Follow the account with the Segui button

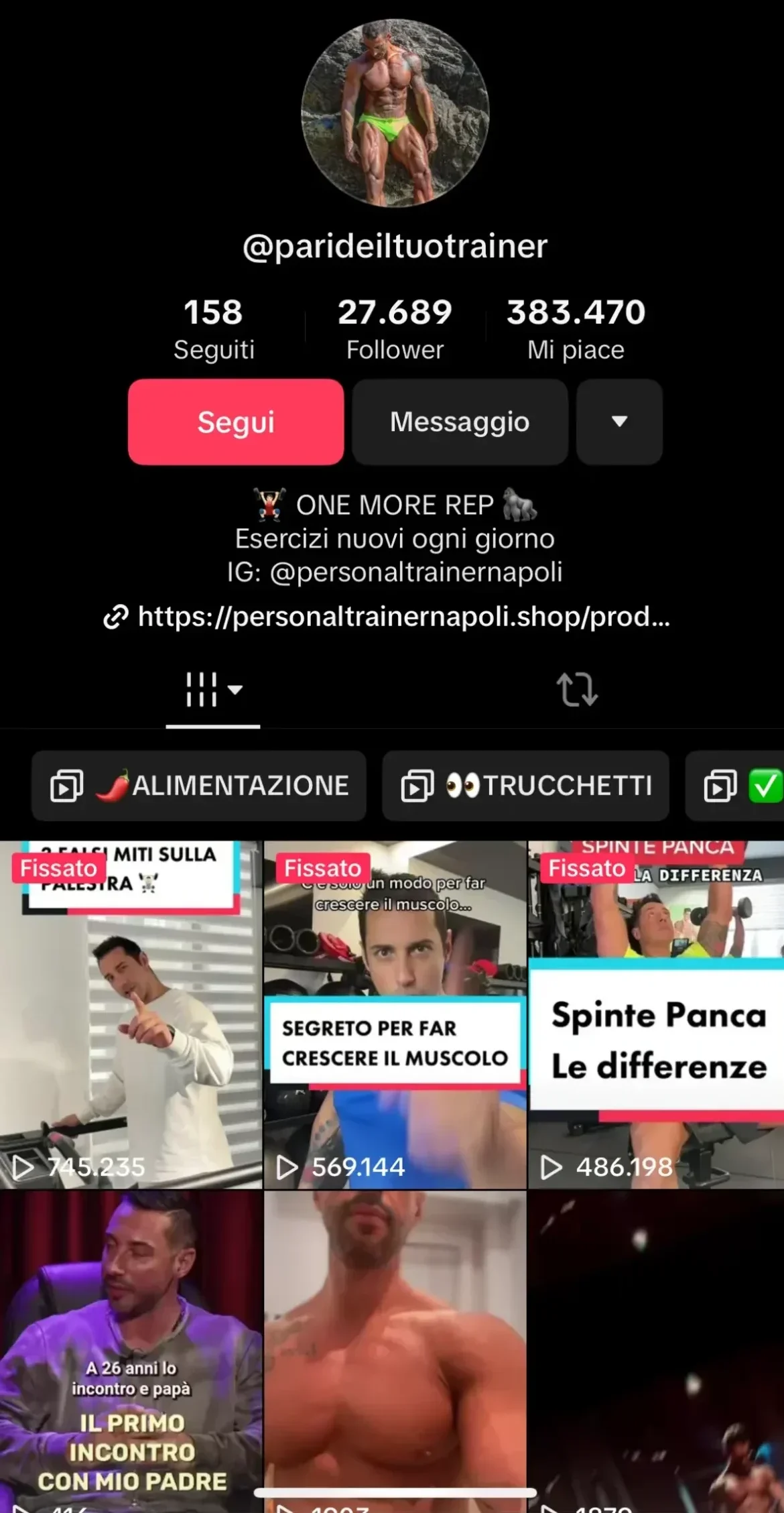click(235, 422)
